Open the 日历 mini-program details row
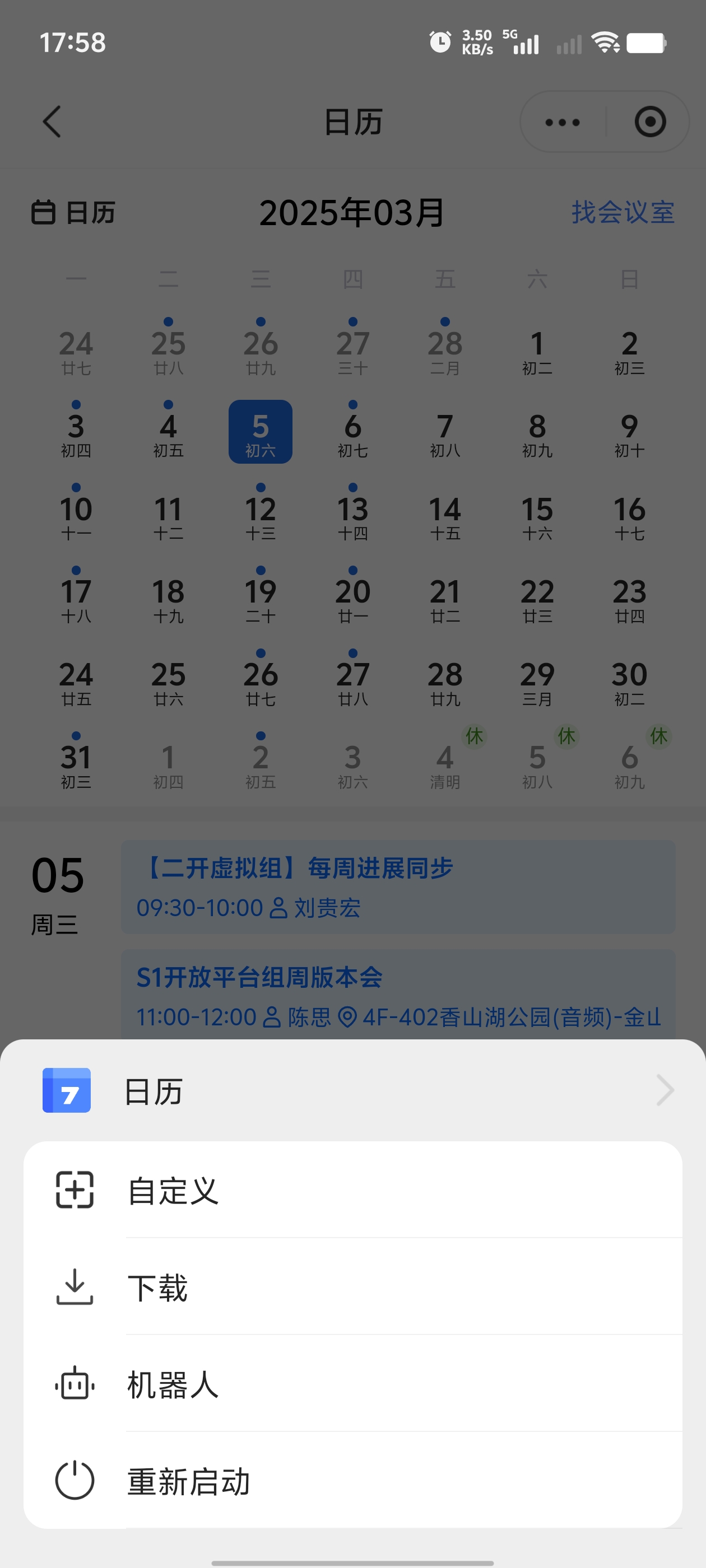The image size is (706, 1568). [x=352, y=1090]
